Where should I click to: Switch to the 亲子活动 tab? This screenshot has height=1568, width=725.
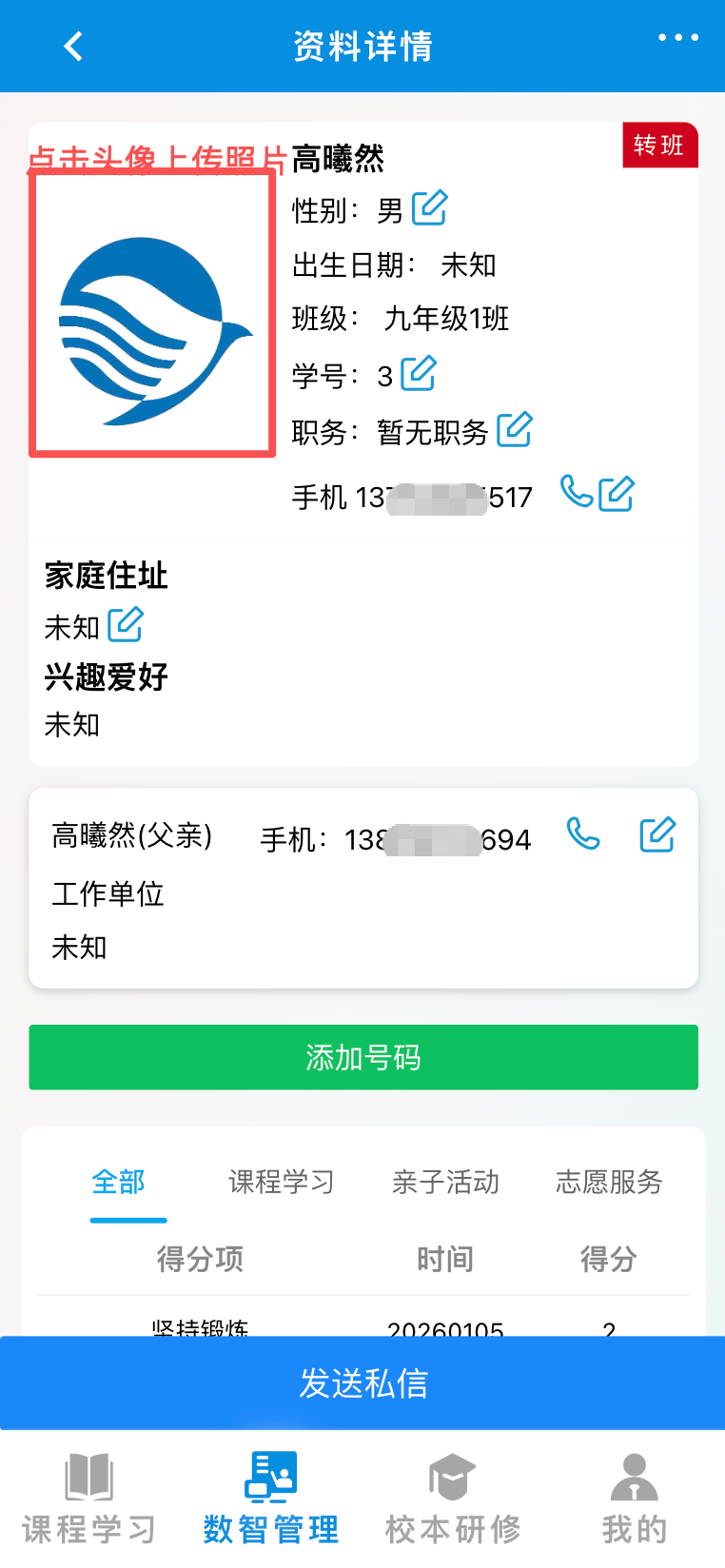pyautogui.click(x=445, y=1182)
